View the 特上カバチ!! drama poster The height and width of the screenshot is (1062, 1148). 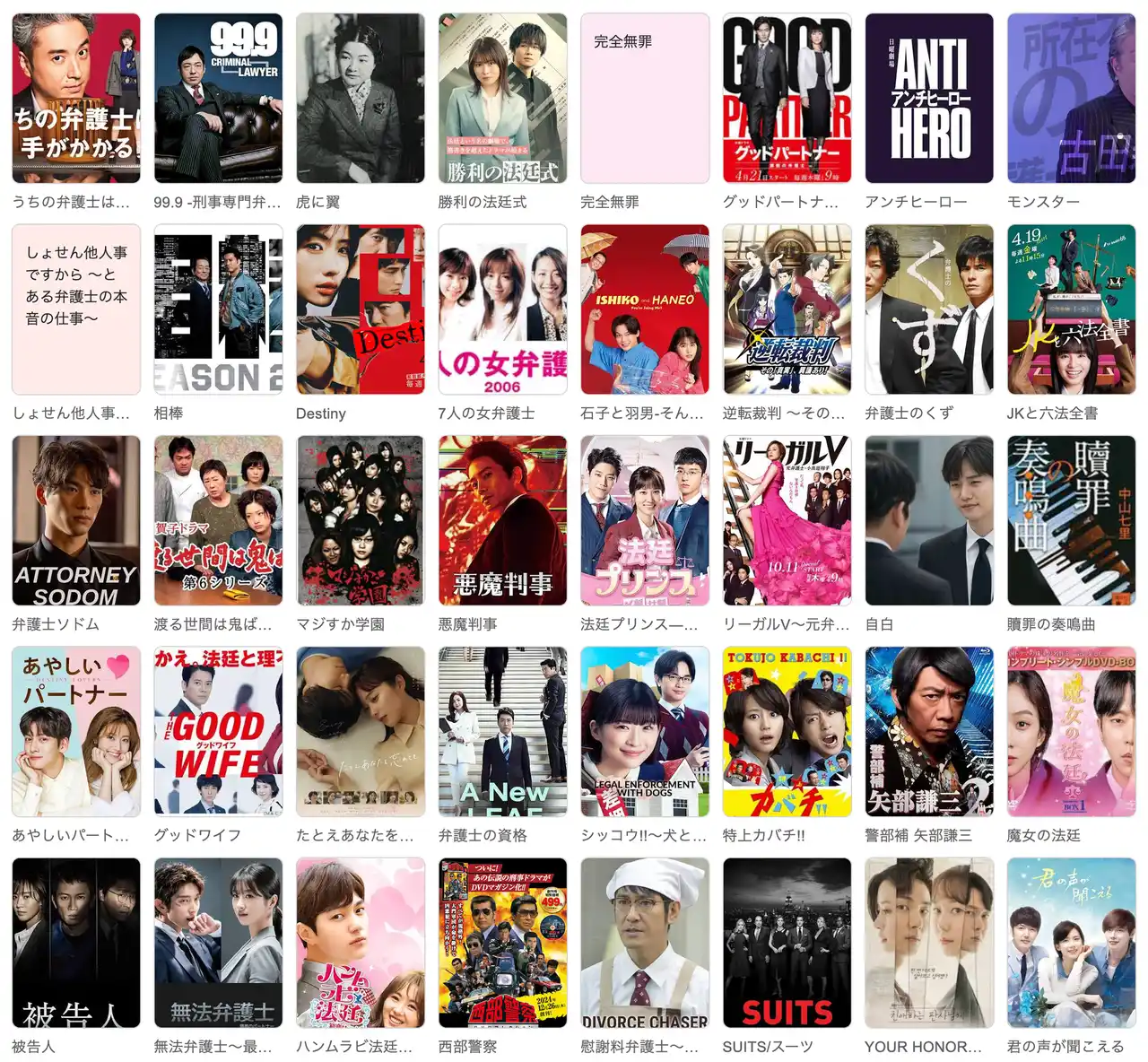point(787,731)
